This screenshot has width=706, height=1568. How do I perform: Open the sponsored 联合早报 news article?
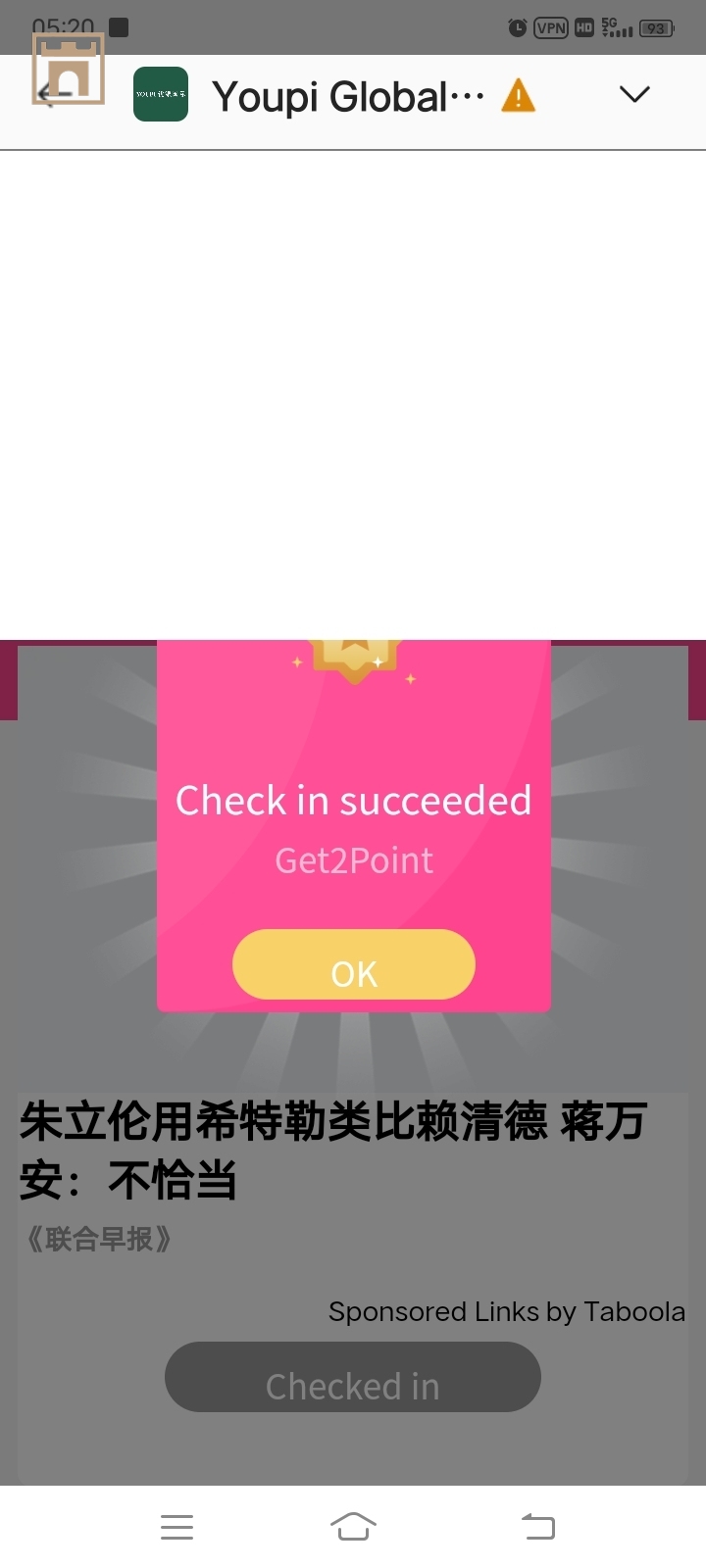333,1150
